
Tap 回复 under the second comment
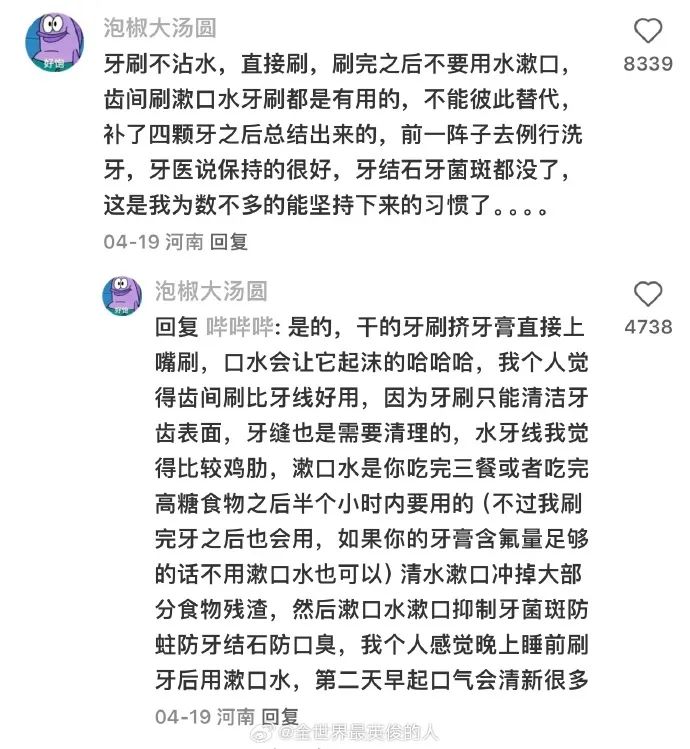281,716
